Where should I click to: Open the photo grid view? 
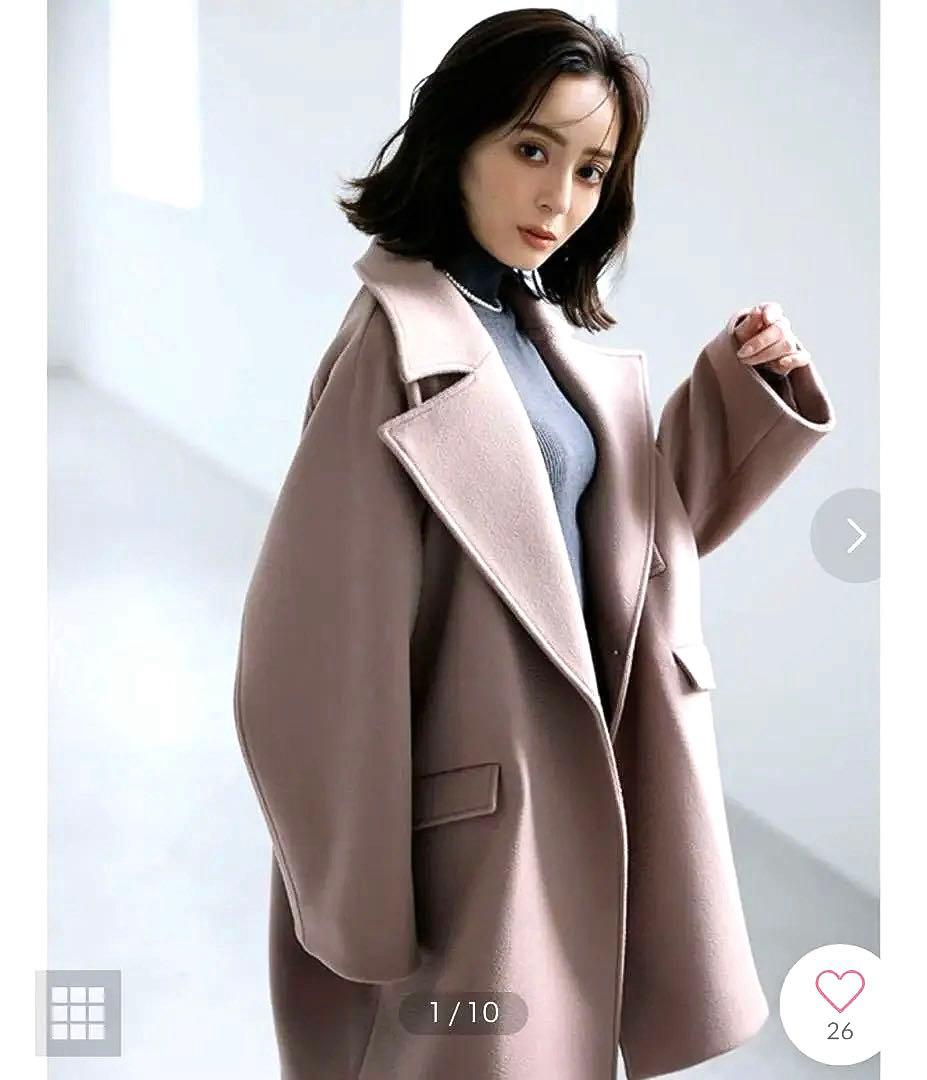[x=78, y=1012]
